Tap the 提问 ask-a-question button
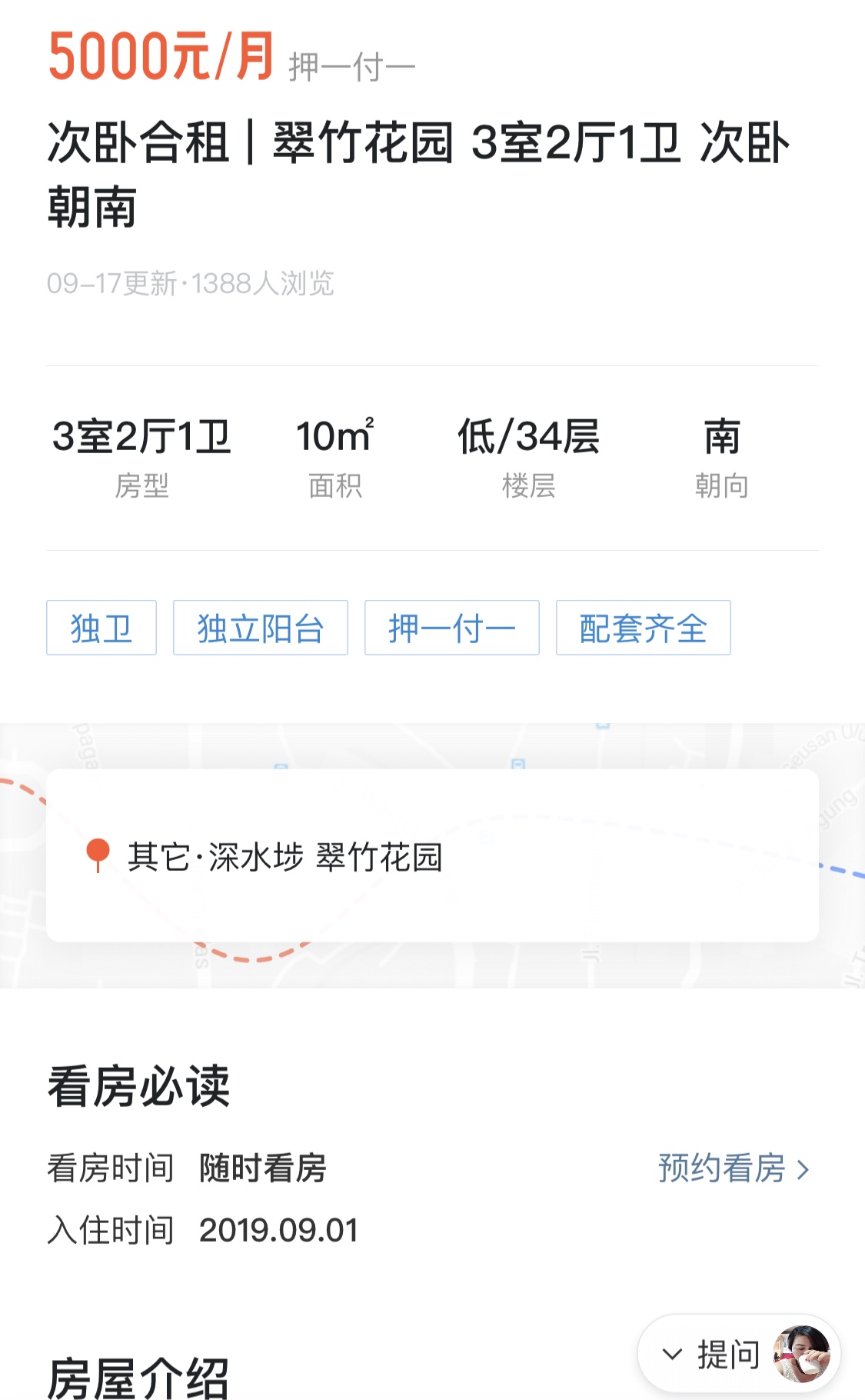The height and width of the screenshot is (1400, 865). 739,1354
